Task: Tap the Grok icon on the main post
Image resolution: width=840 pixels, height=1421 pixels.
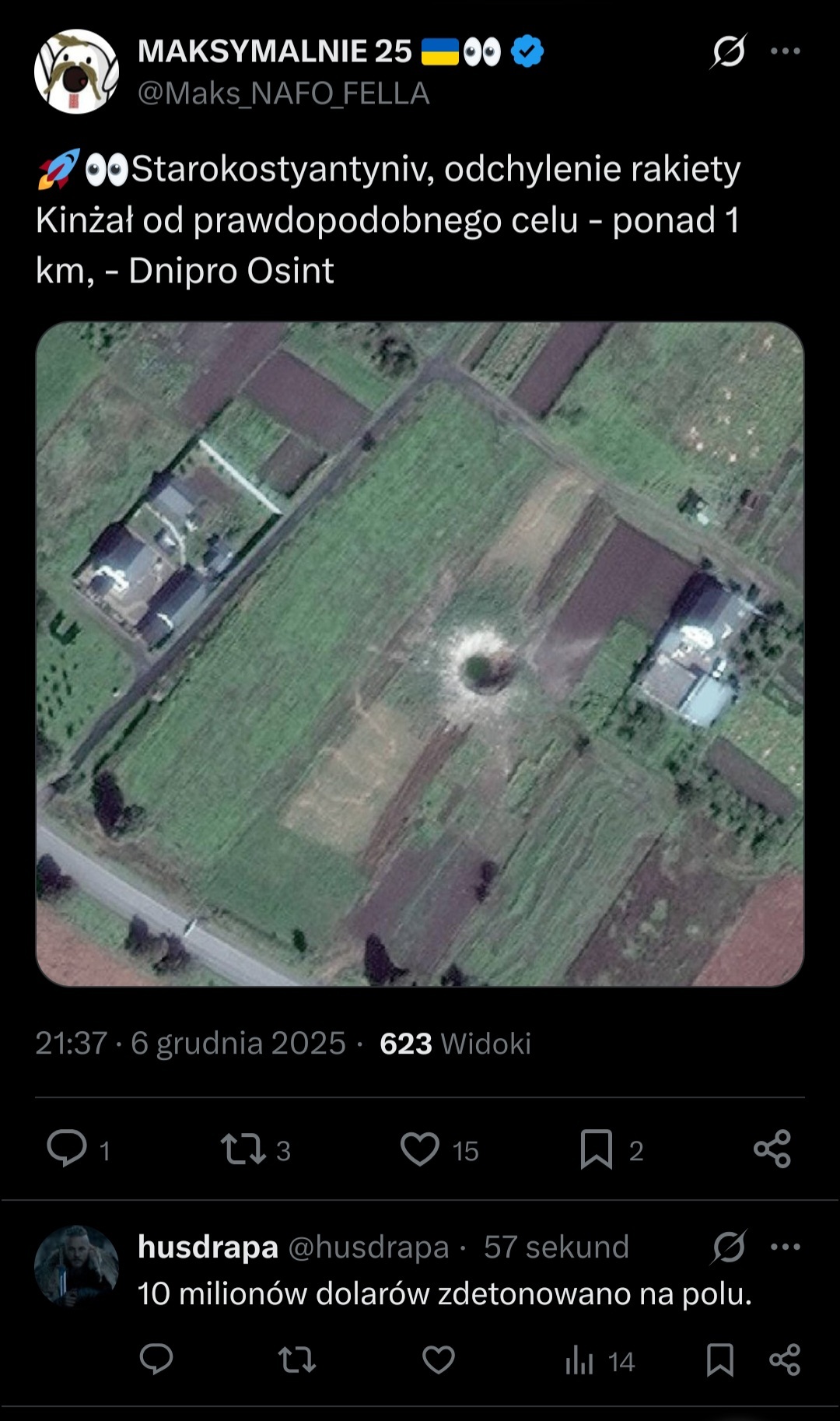Action: pos(729,51)
